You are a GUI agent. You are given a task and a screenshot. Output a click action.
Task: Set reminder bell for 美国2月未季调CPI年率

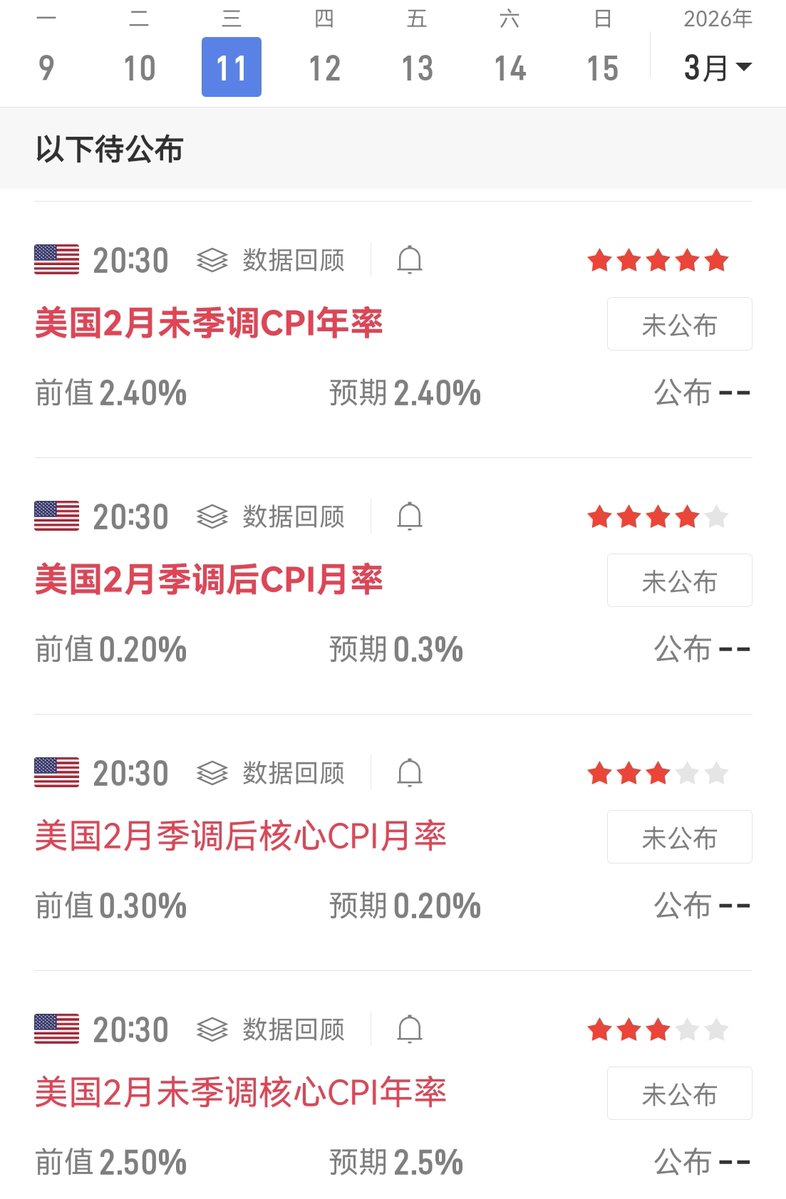click(410, 261)
